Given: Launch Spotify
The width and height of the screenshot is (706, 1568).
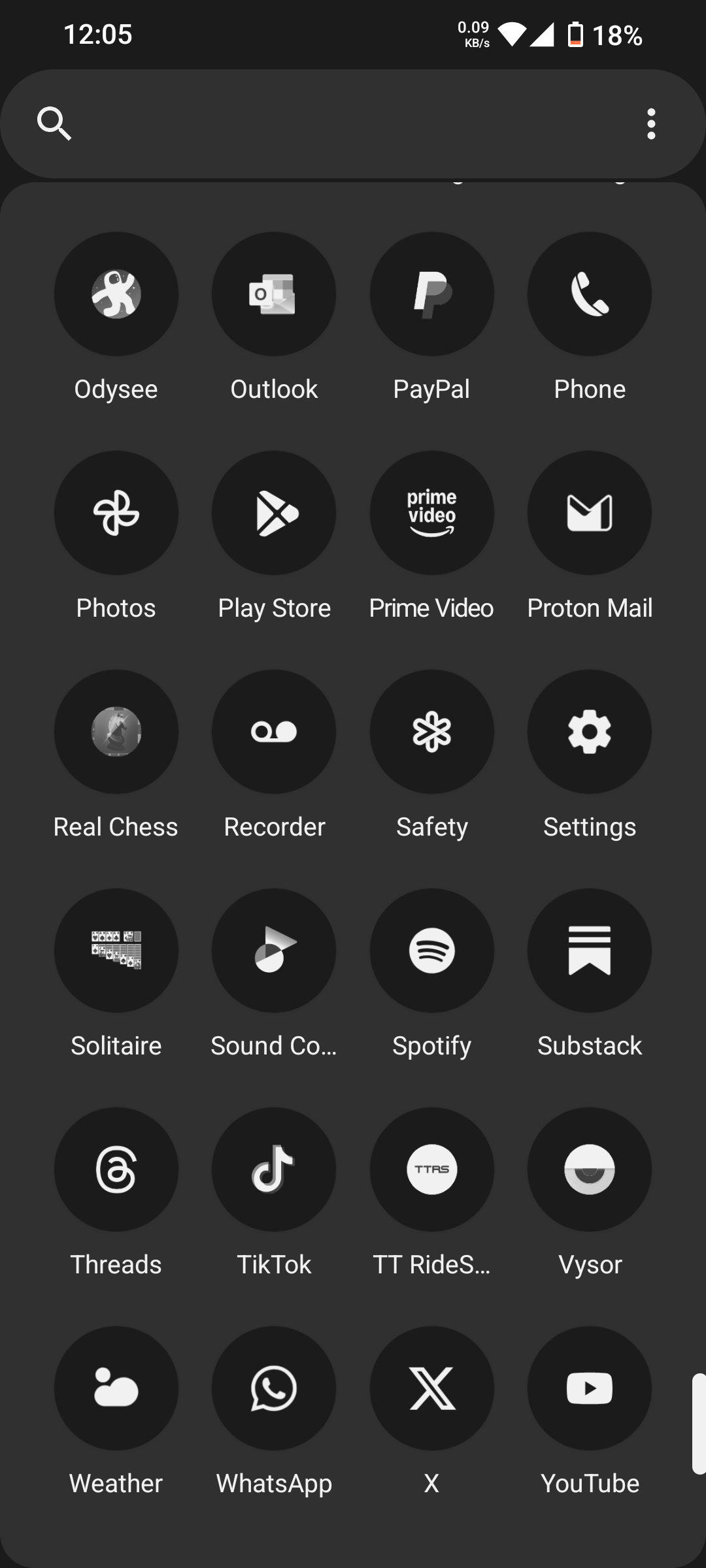Looking at the screenshot, I should [431, 951].
